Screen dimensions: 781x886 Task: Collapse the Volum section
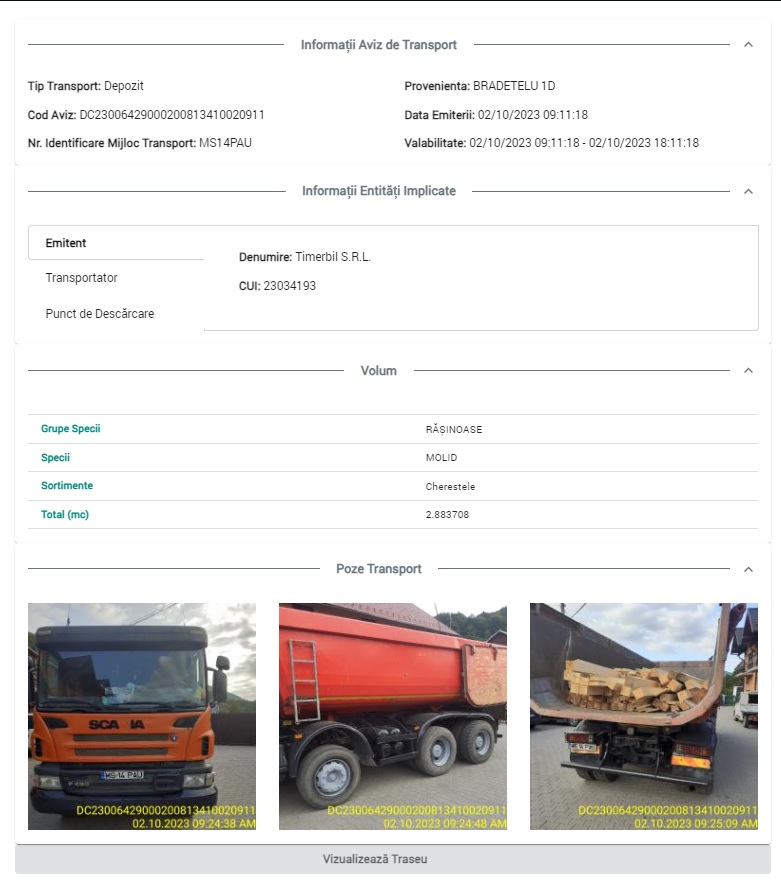point(748,371)
